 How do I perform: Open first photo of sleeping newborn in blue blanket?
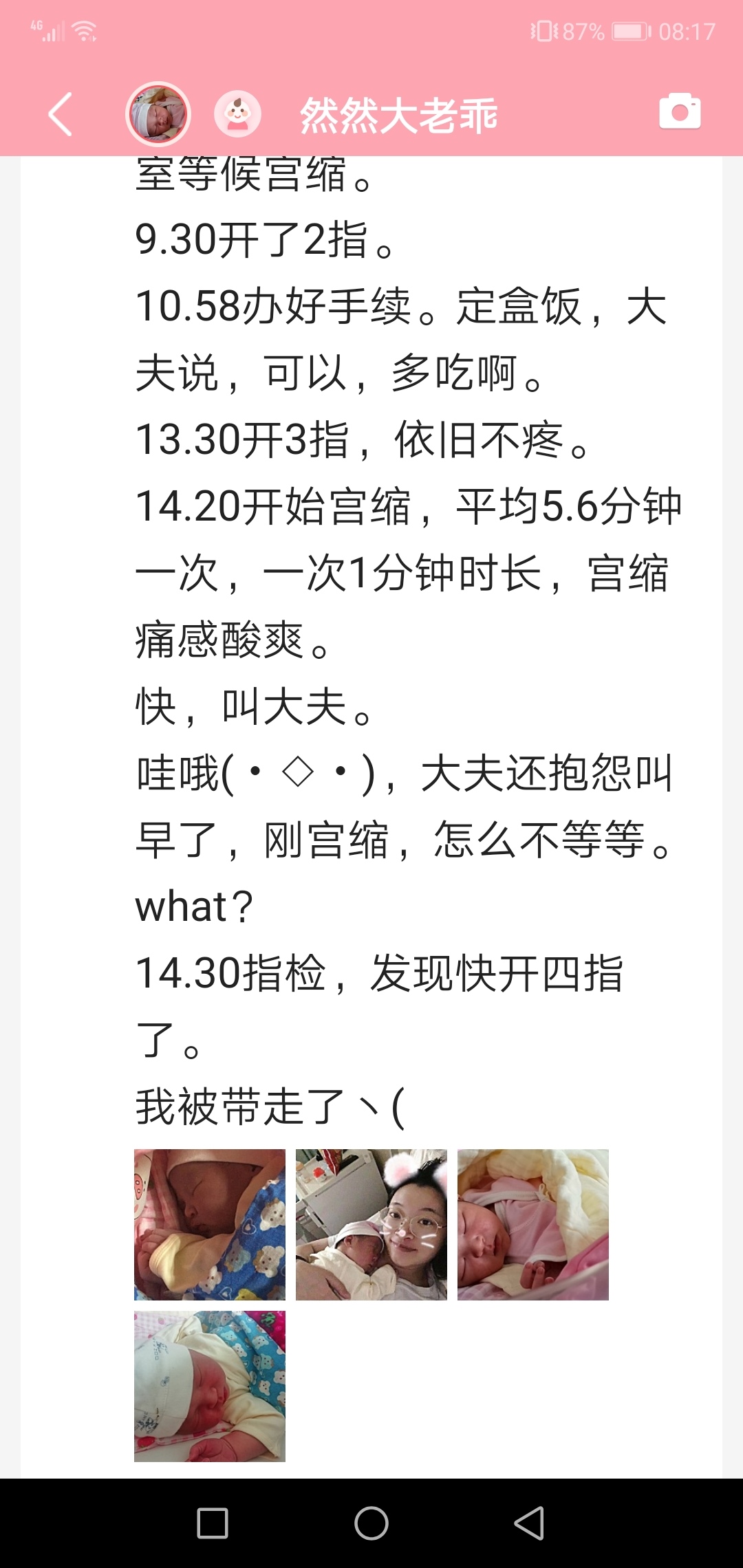210,1224
